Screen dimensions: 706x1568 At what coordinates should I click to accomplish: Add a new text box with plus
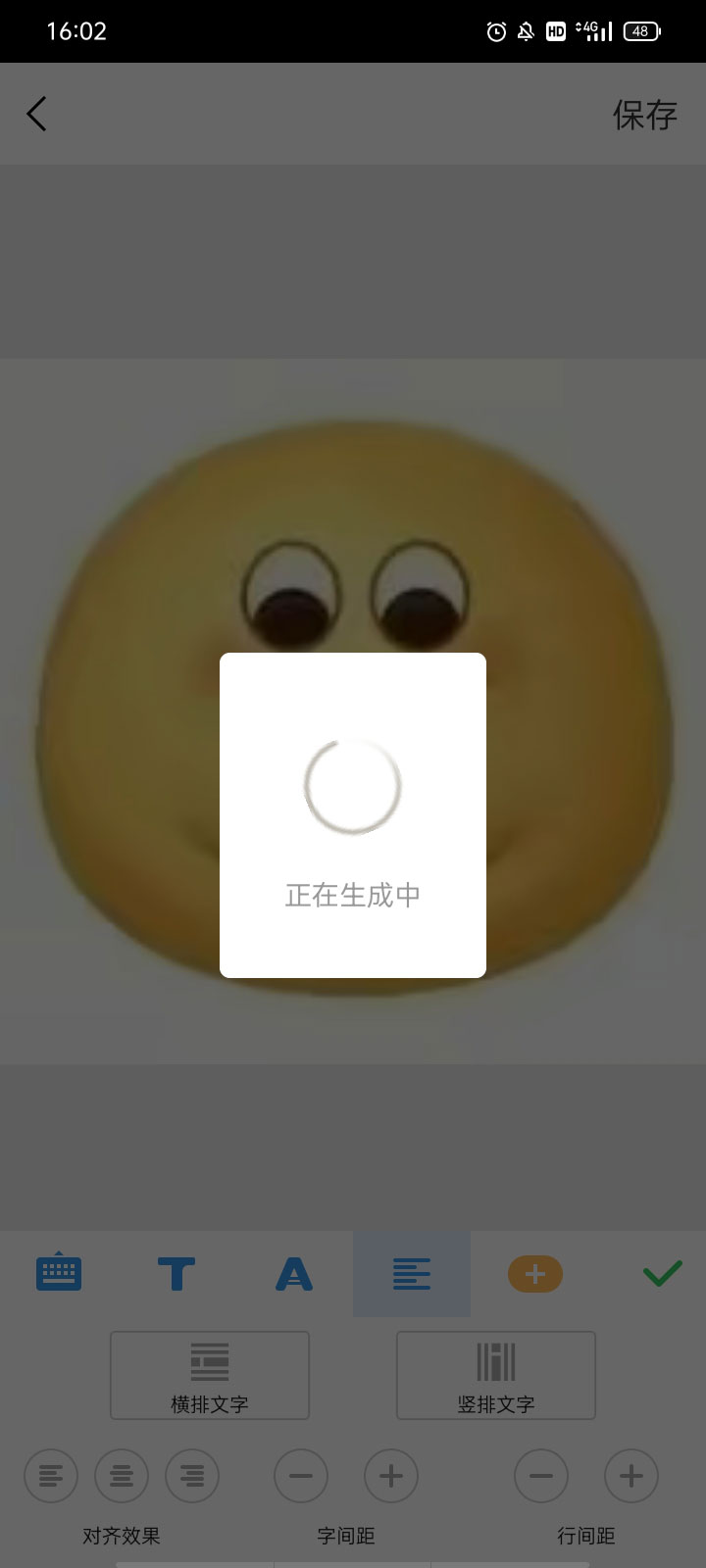[534, 1274]
